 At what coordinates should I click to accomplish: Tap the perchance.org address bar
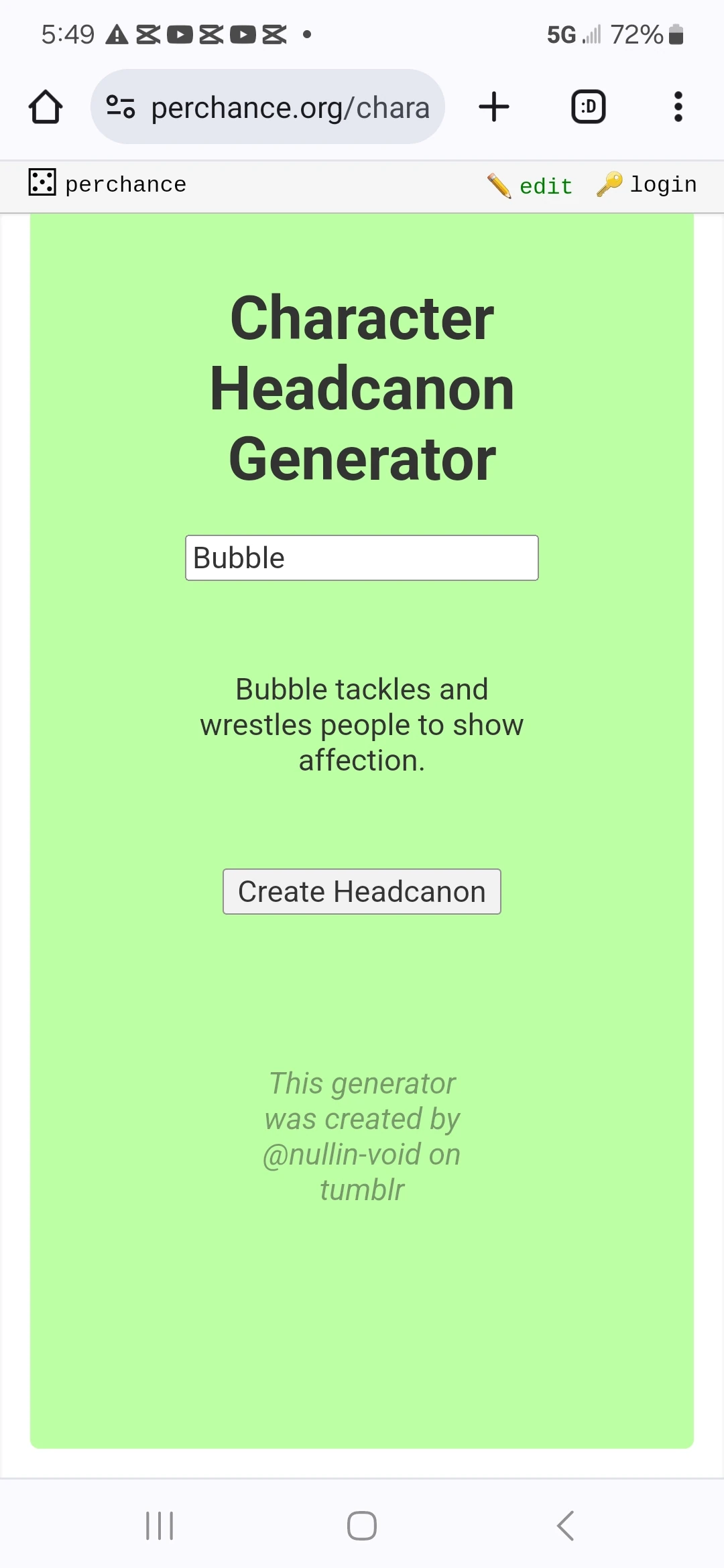click(268, 107)
